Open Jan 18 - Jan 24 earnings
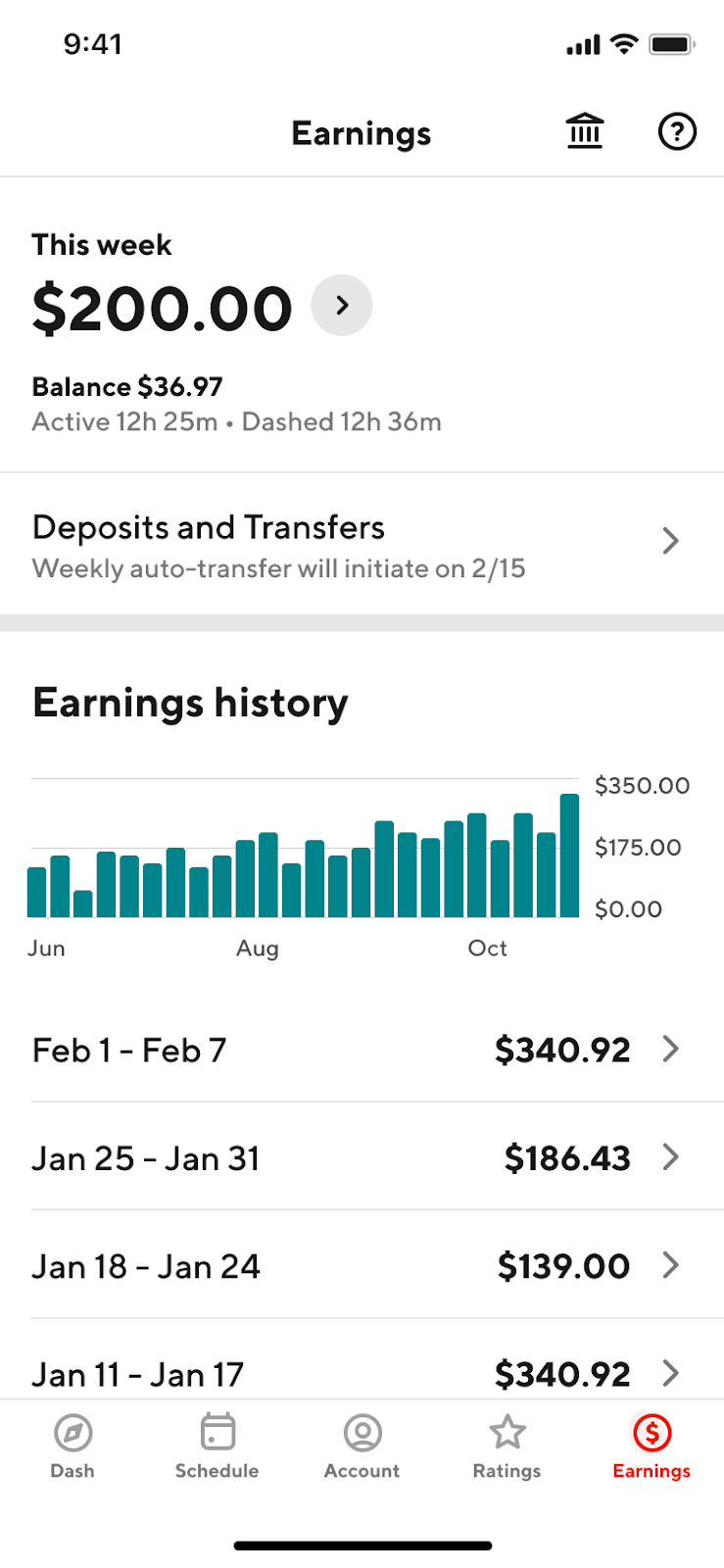 (x=362, y=1265)
